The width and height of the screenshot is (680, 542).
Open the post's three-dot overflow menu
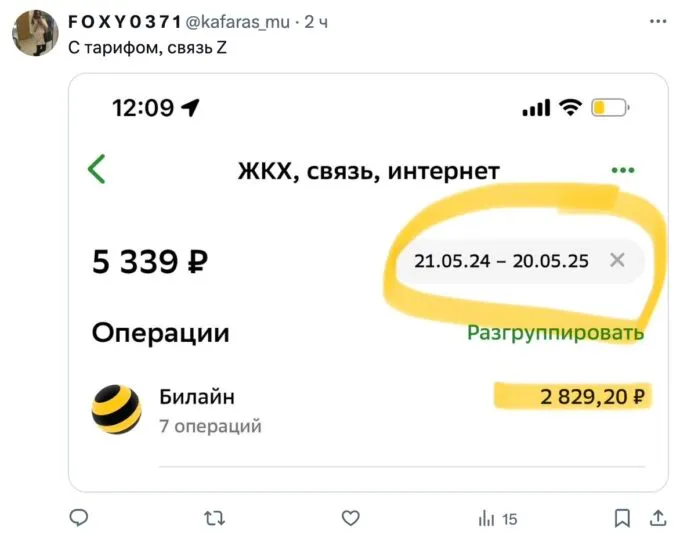[x=657, y=21]
